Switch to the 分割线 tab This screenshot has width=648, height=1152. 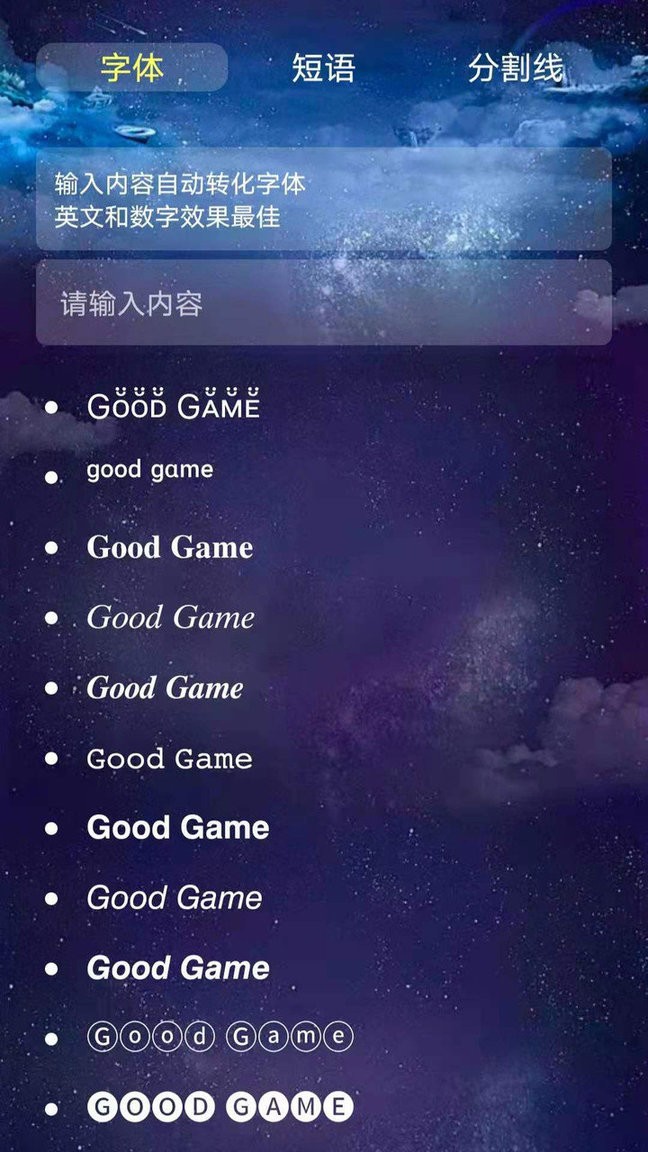point(515,68)
